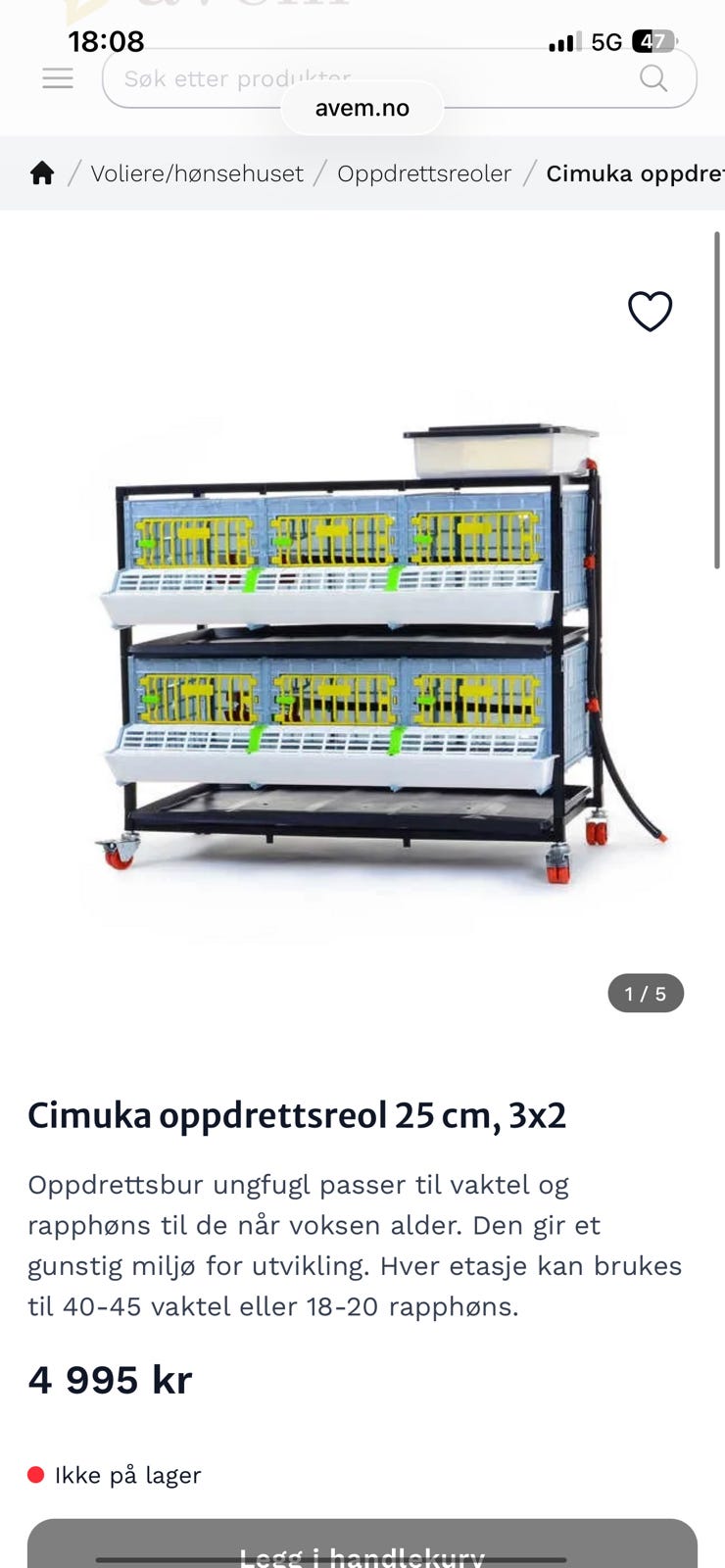
Task: Tap the magnifying glass search icon
Action: [x=653, y=78]
